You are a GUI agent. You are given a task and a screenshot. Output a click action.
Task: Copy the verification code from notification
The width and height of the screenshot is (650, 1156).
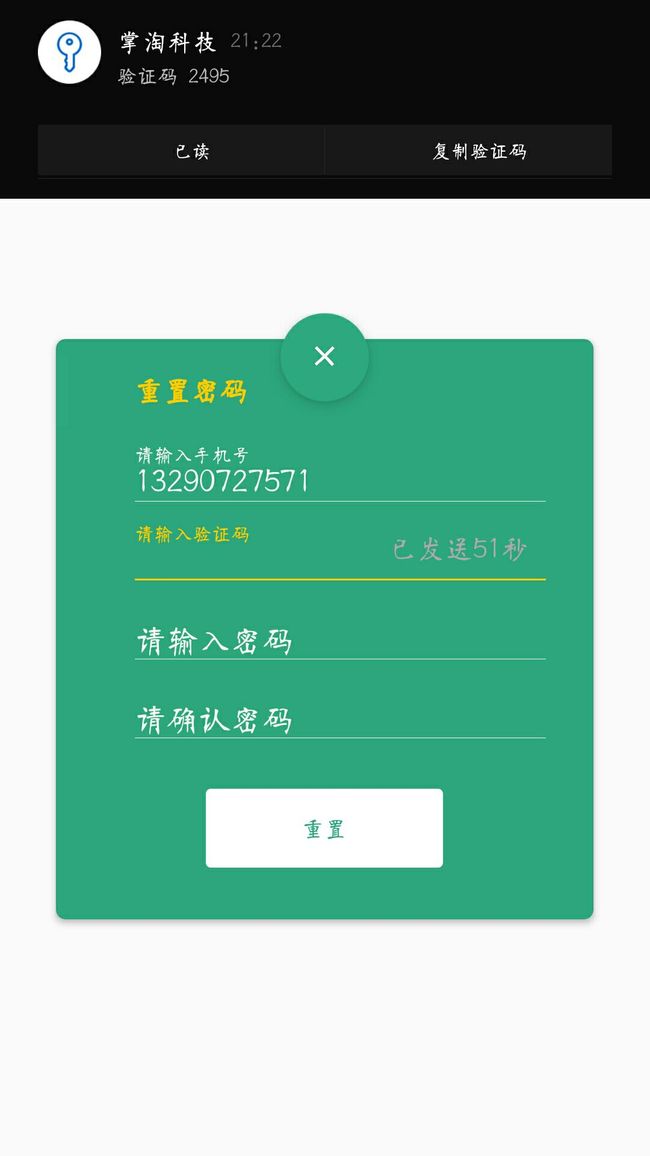point(469,151)
